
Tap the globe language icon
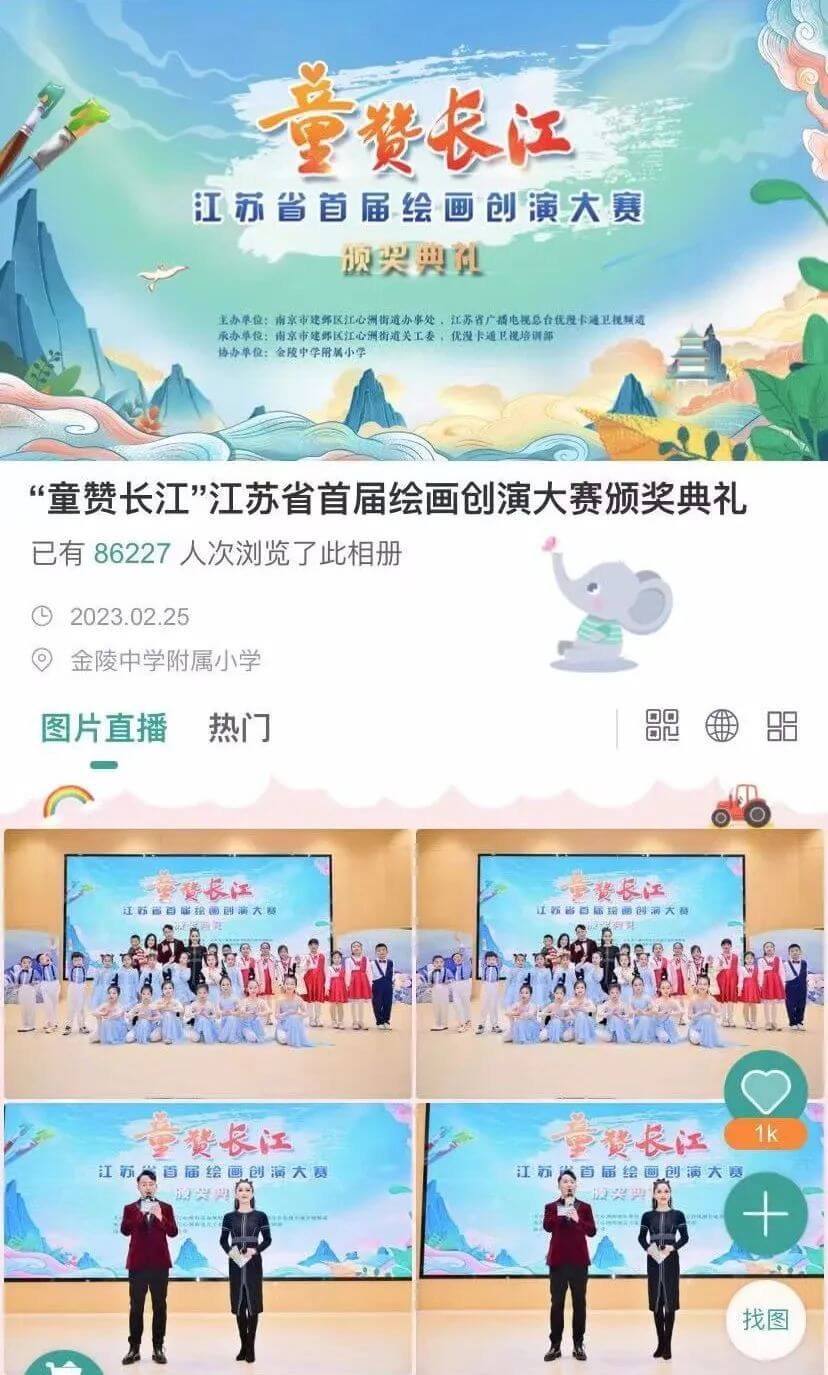tap(722, 726)
